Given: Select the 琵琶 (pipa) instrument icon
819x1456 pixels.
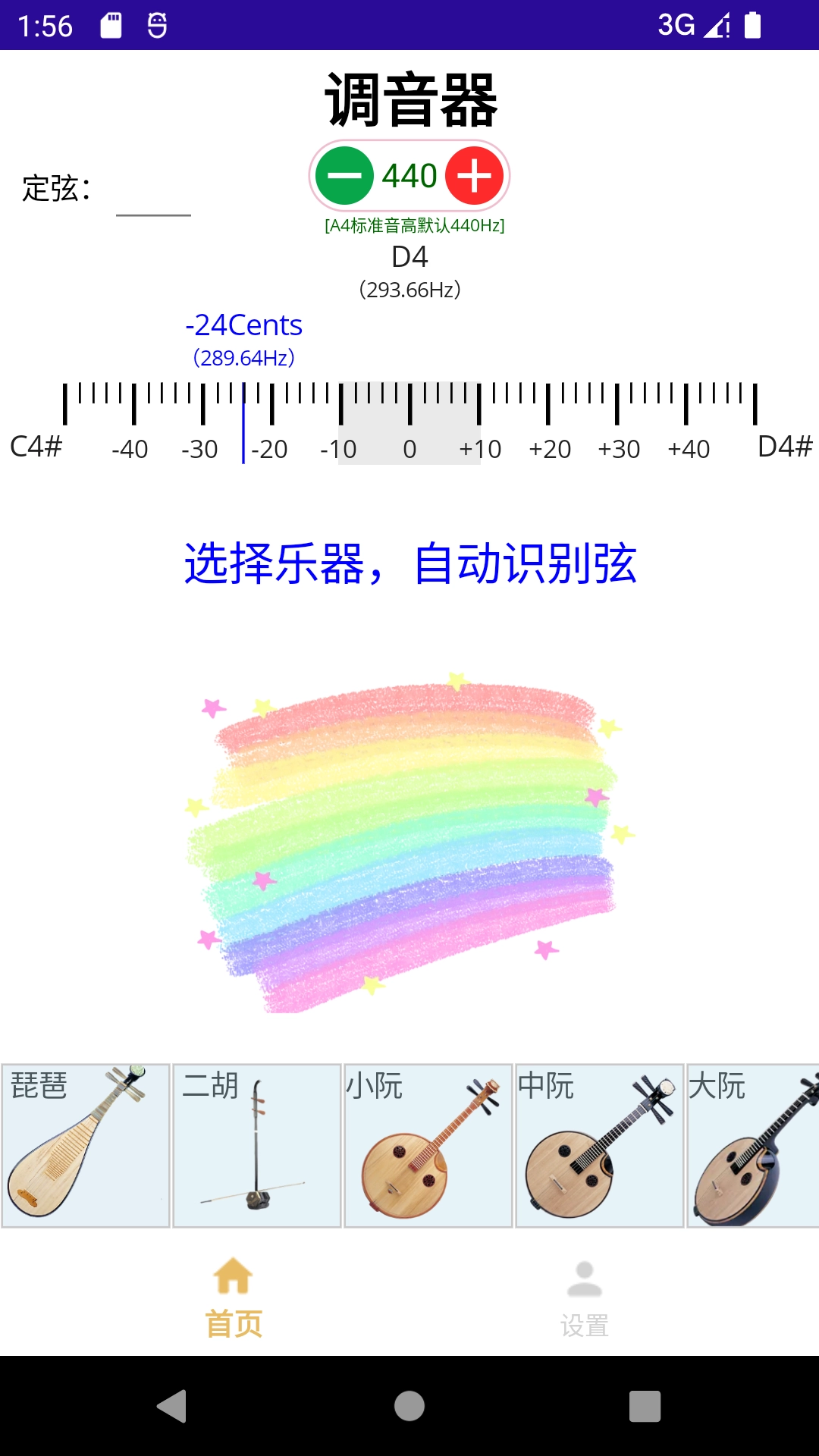Looking at the screenshot, I should point(85,1145).
